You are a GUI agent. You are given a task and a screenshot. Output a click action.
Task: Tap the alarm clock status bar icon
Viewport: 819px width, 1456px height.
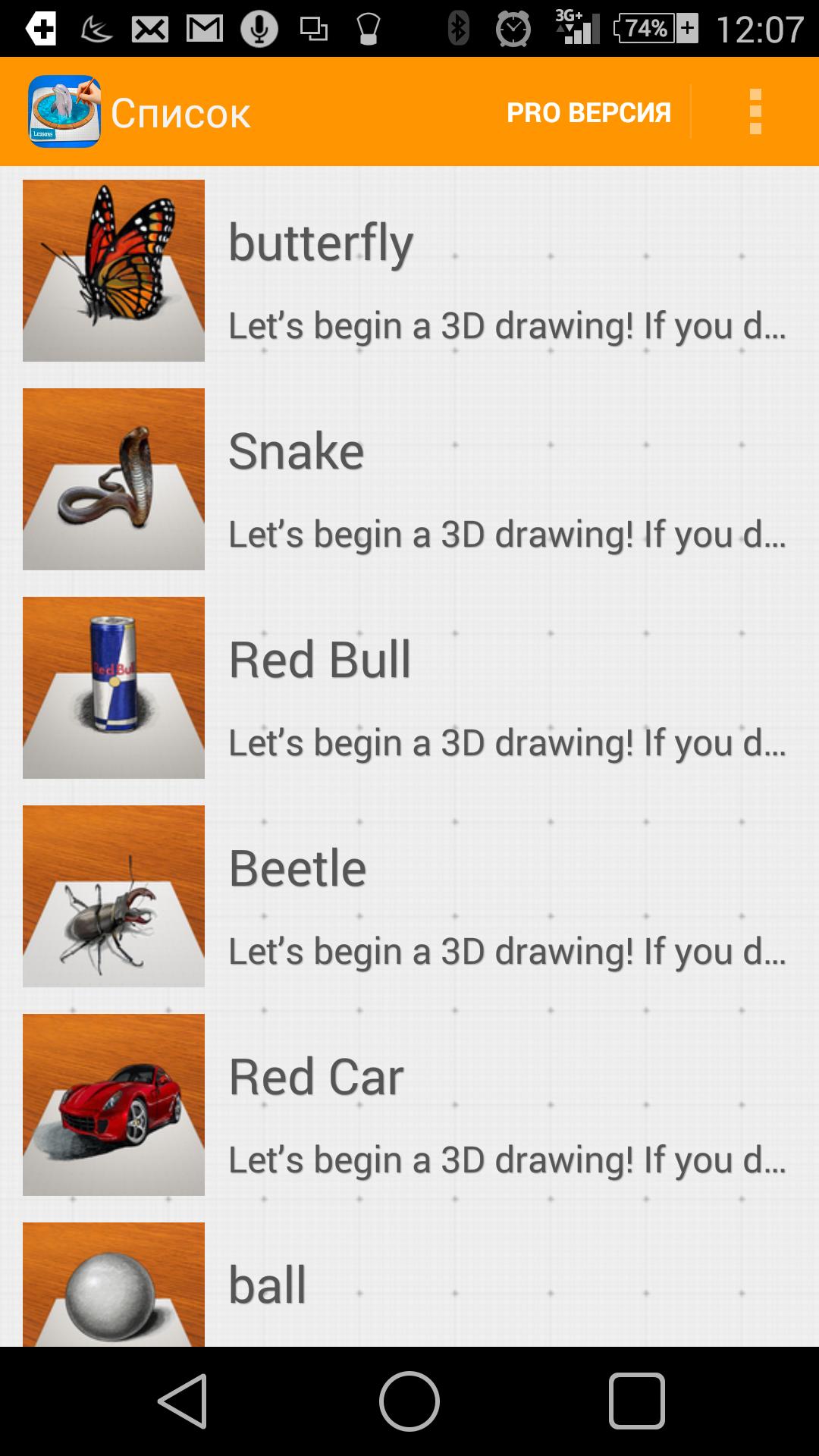pyautogui.click(x=512, y=29)
